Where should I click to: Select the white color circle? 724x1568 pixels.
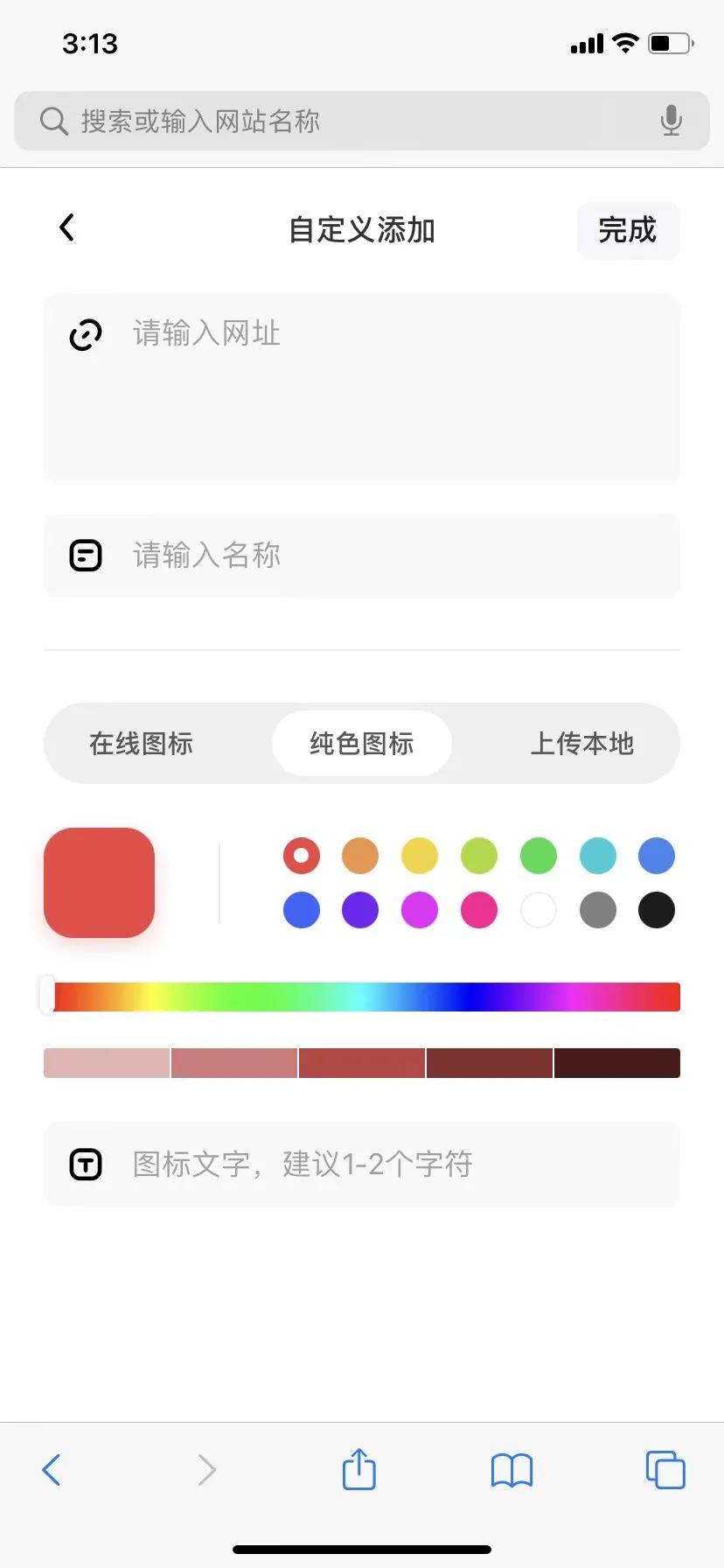[538, 910]
